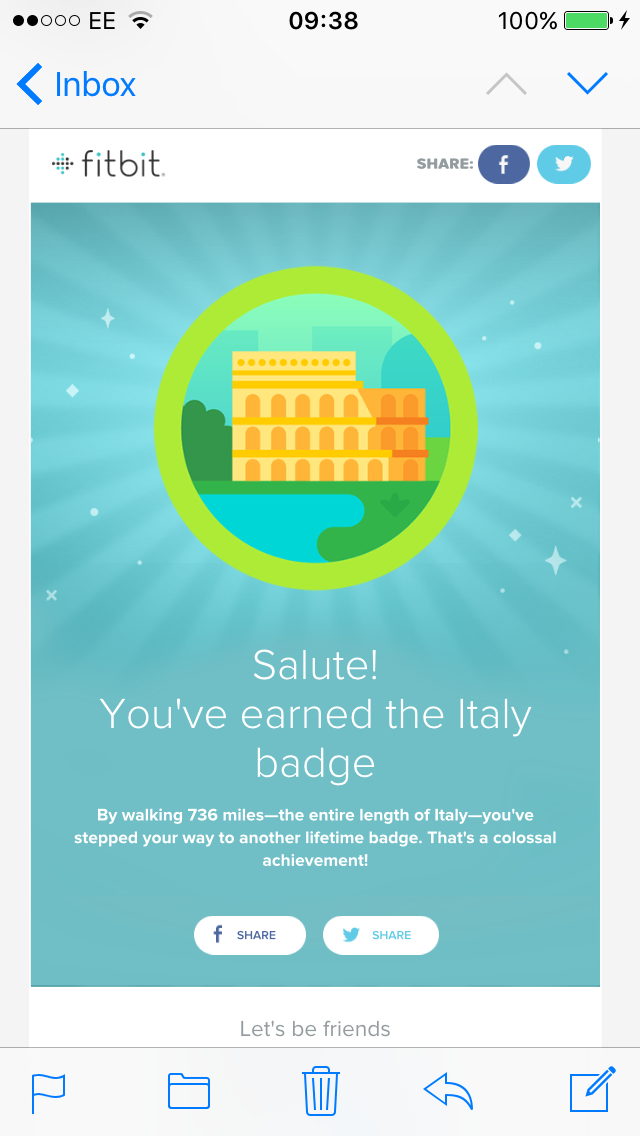This screenshot has height=1136, width=640.
Task: Tap the Facebook SHARE button below the message
Action: [250, 935]
